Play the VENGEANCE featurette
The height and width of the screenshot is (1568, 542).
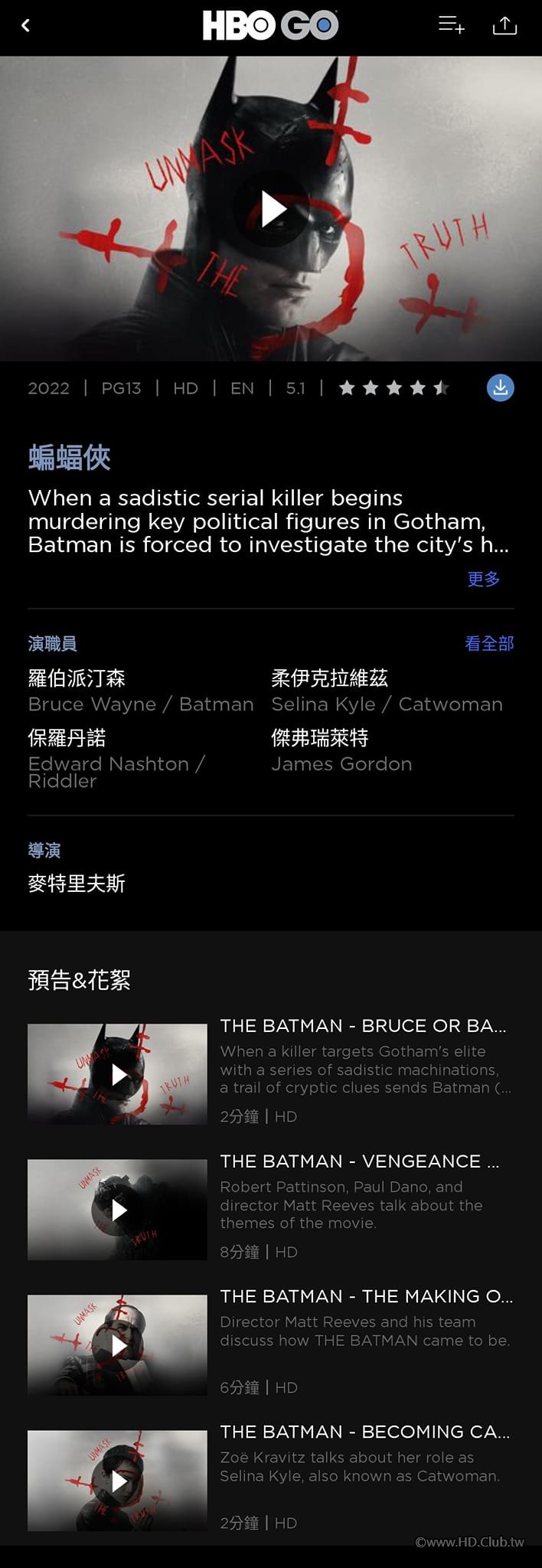coord(118,1210)
